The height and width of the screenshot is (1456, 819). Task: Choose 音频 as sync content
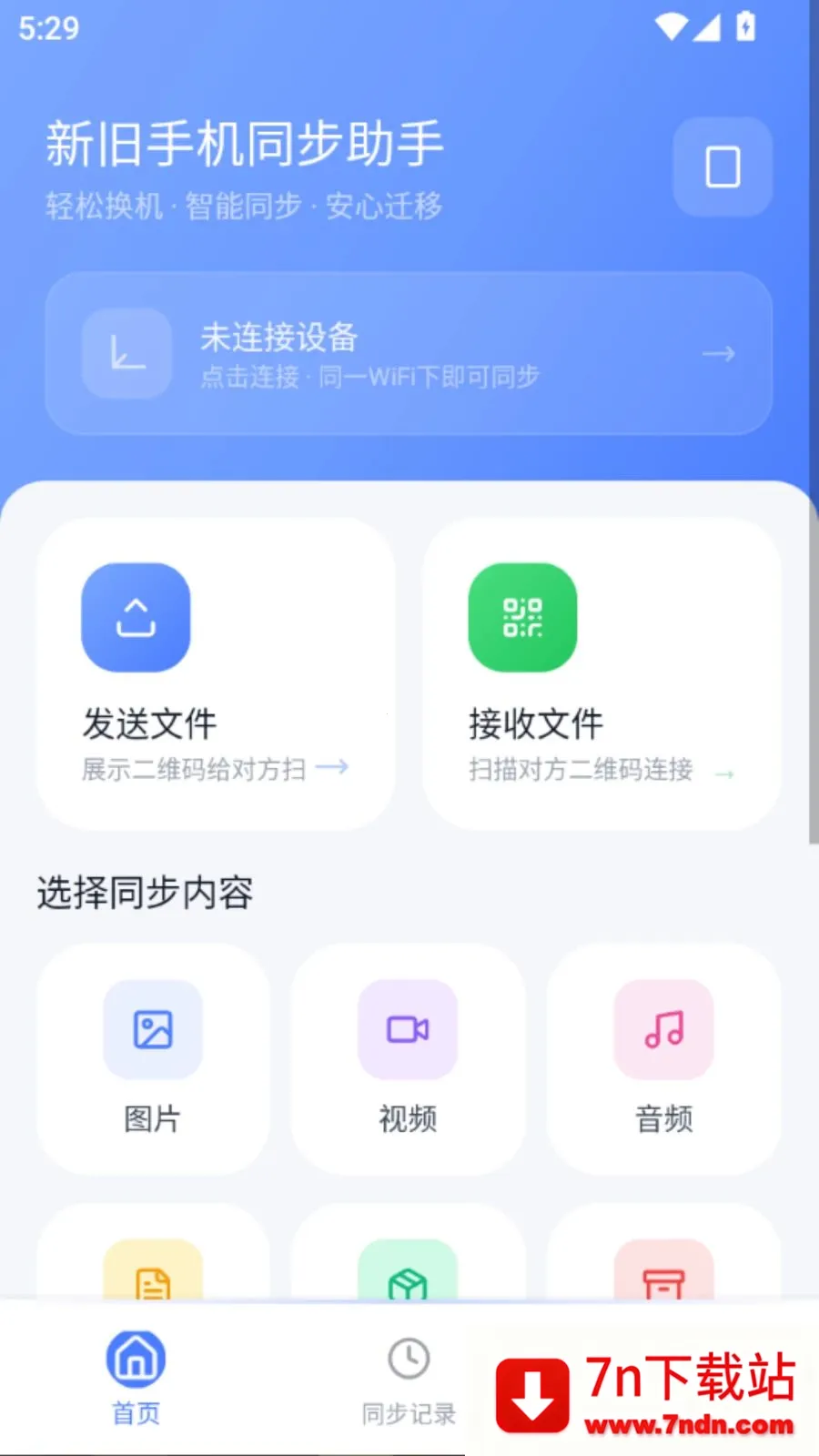pos(663,1058)
